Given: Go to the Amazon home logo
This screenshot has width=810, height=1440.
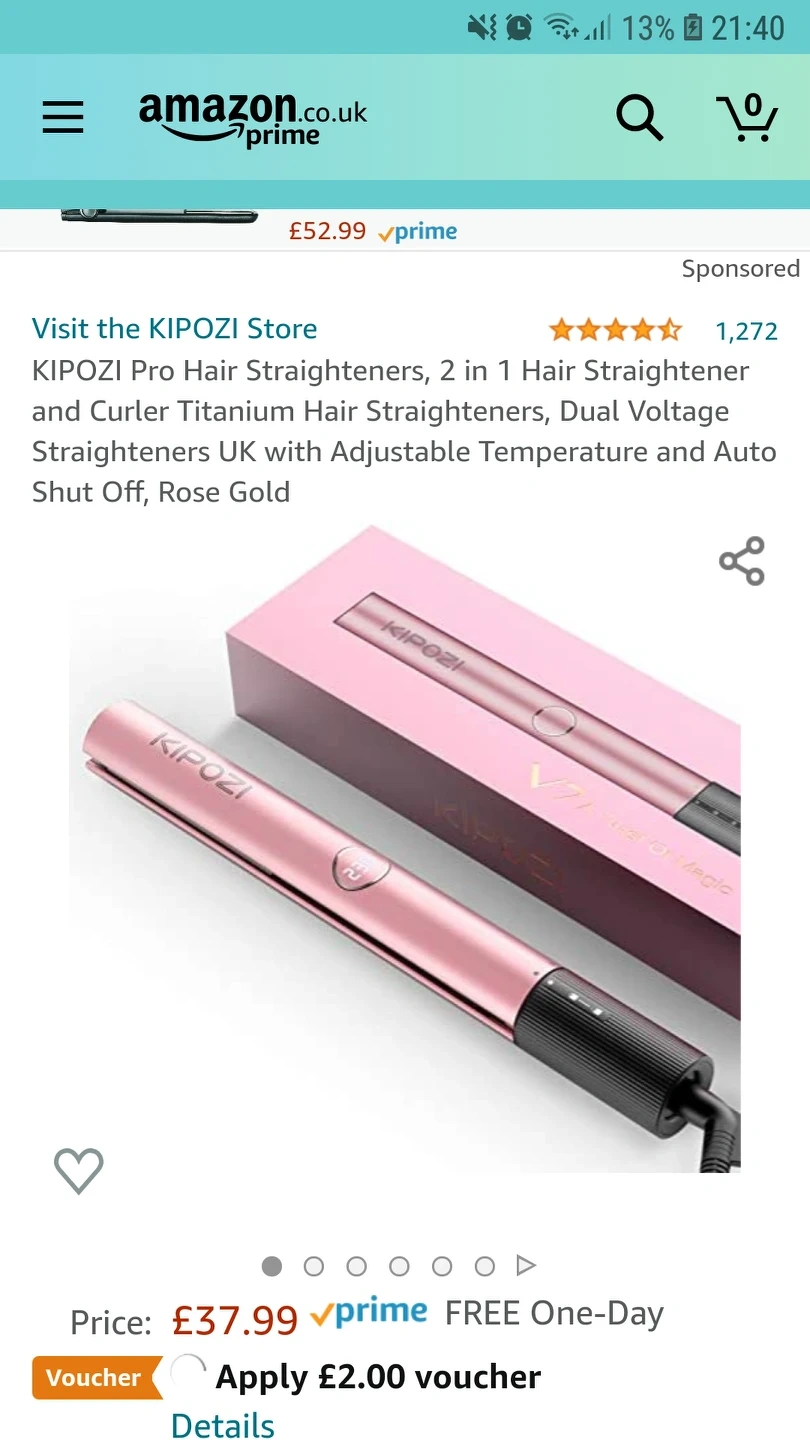Looking at the screenshot, I should 252,118.
